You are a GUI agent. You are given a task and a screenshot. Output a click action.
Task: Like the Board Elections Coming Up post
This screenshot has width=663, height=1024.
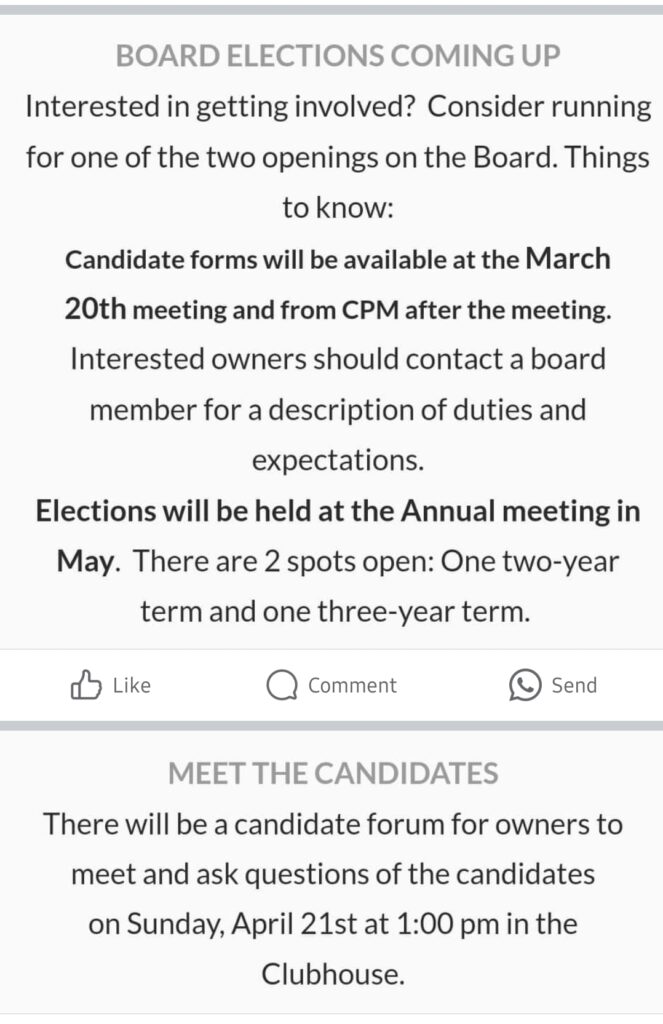[x=110, y=685]
